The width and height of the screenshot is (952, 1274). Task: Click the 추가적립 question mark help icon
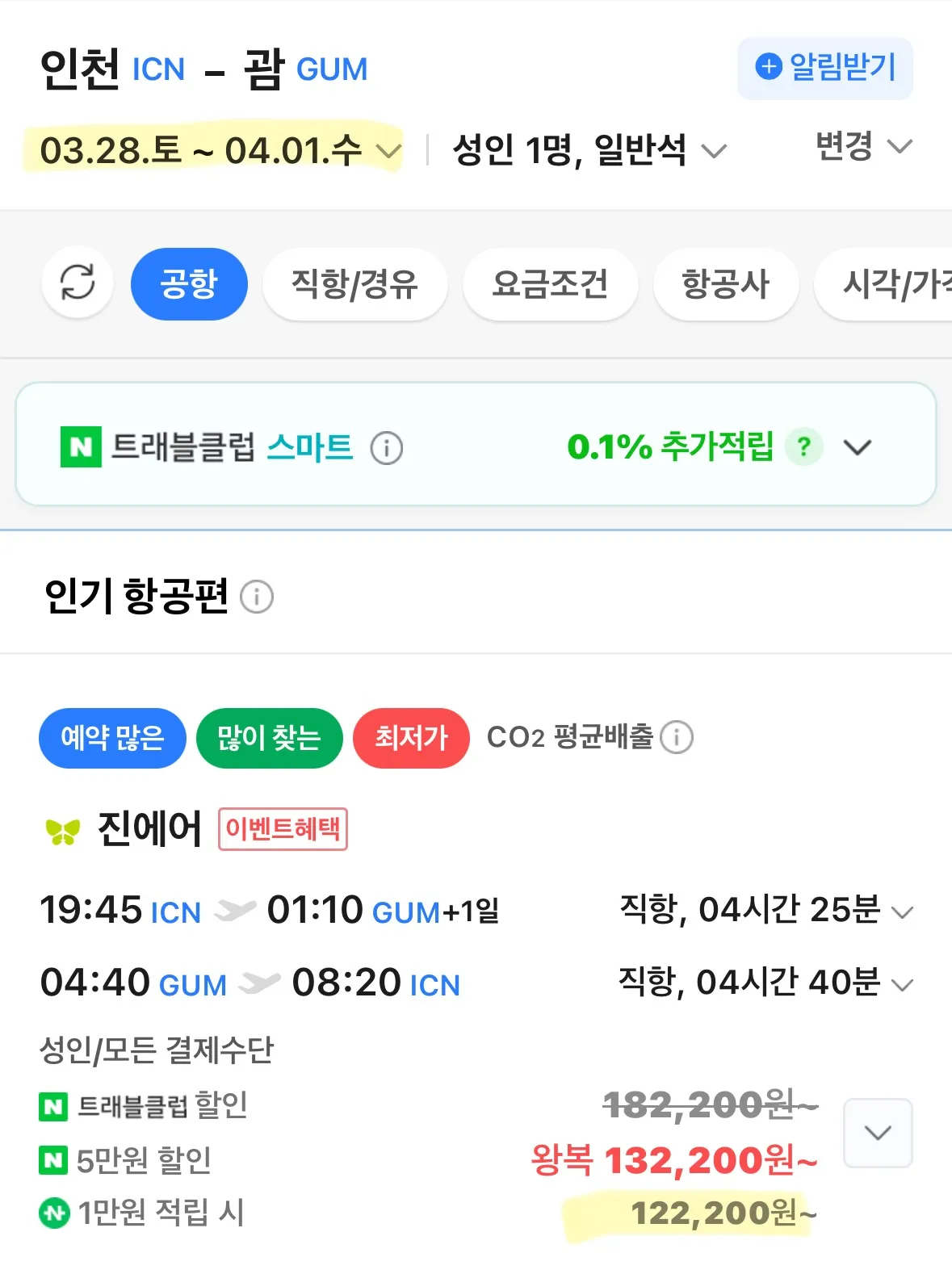[802, 447]
